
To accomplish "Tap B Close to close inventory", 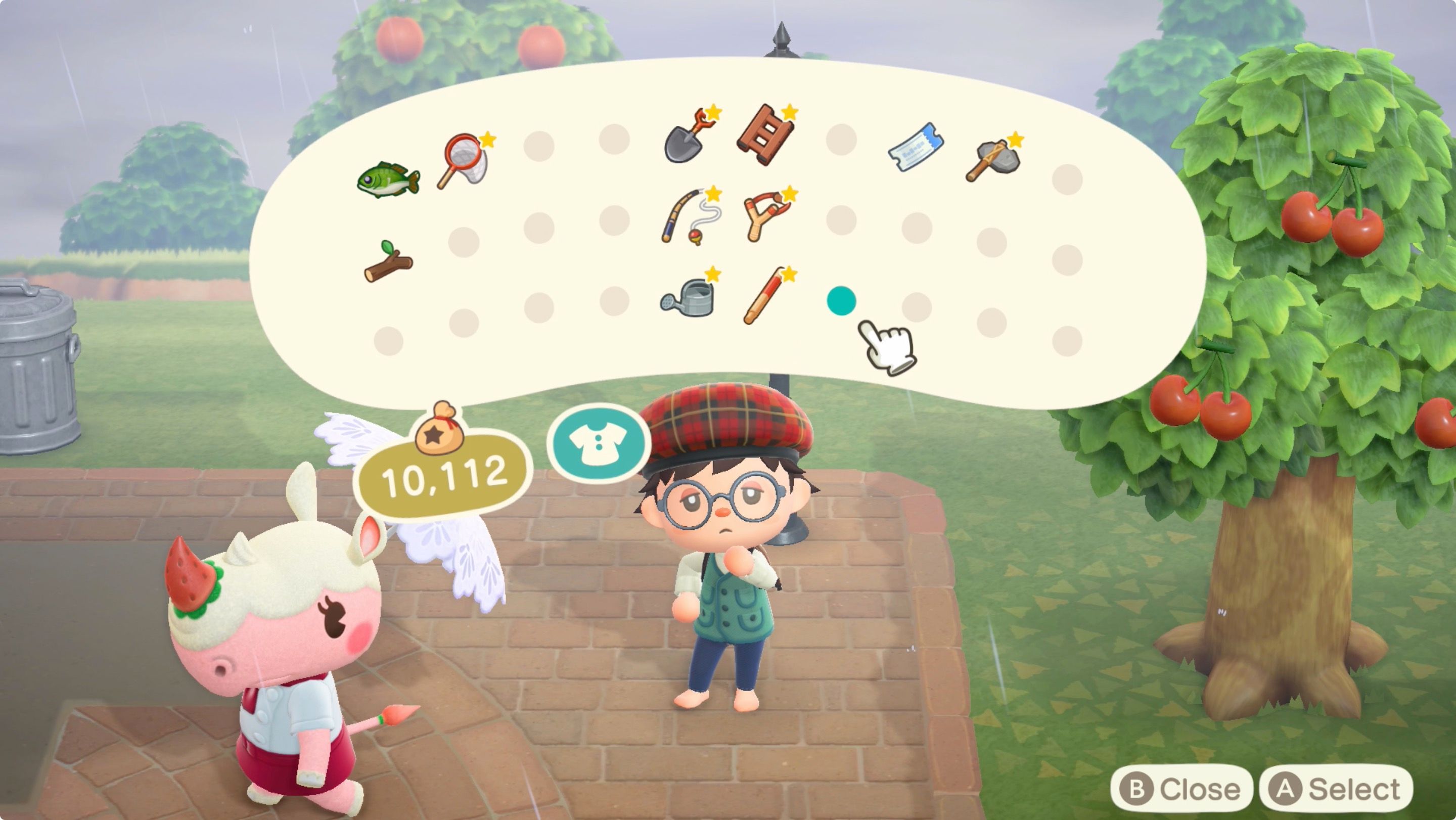I will pyautogui.click(x=1181, y=789).
